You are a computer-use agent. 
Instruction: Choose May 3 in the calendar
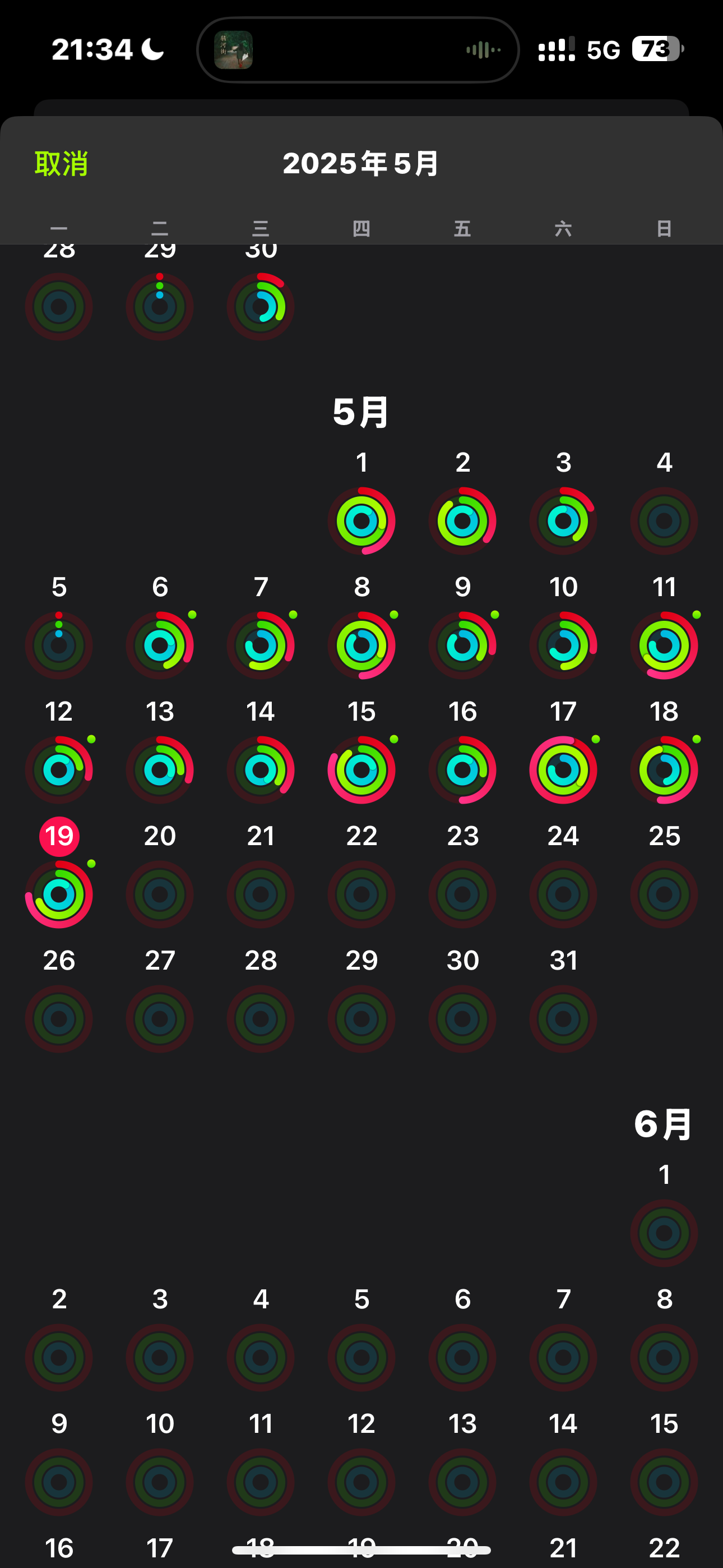564,520
